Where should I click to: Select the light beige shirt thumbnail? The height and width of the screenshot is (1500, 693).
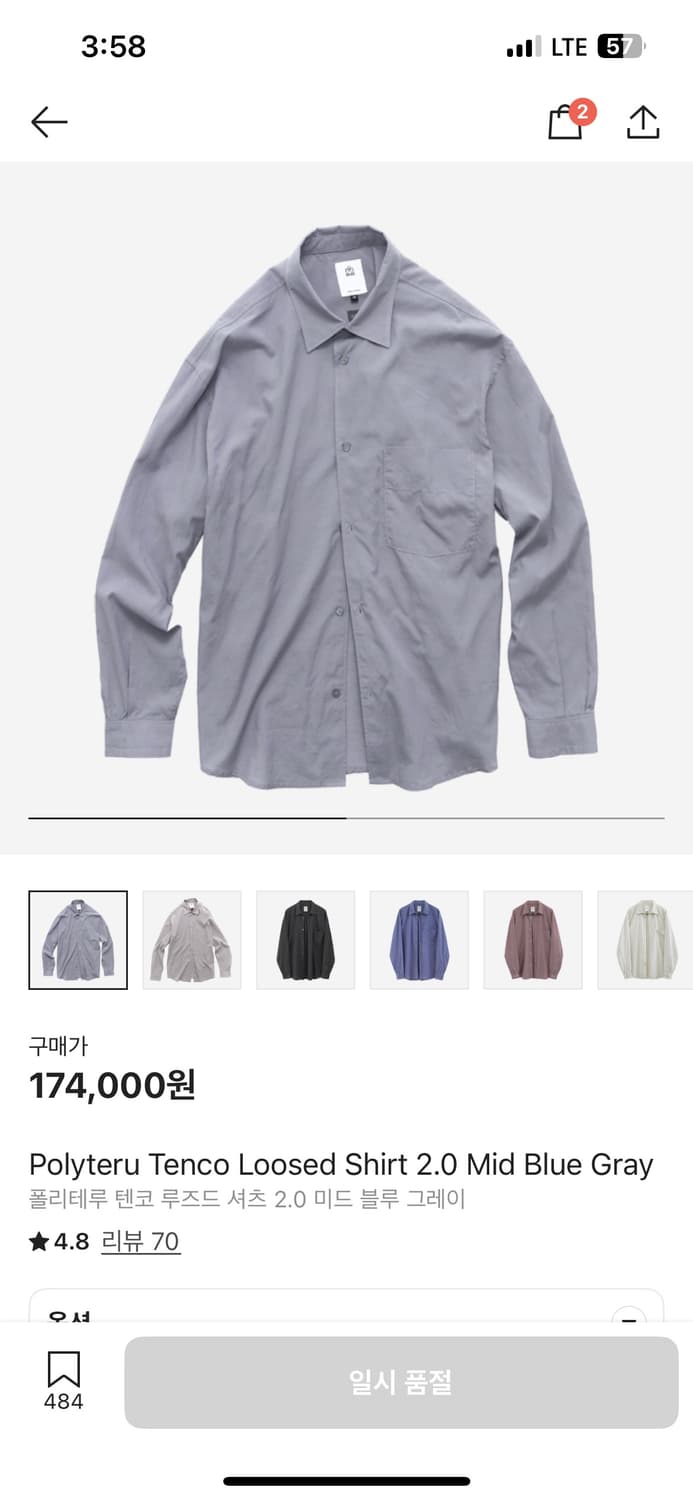[x=192, y=940]
